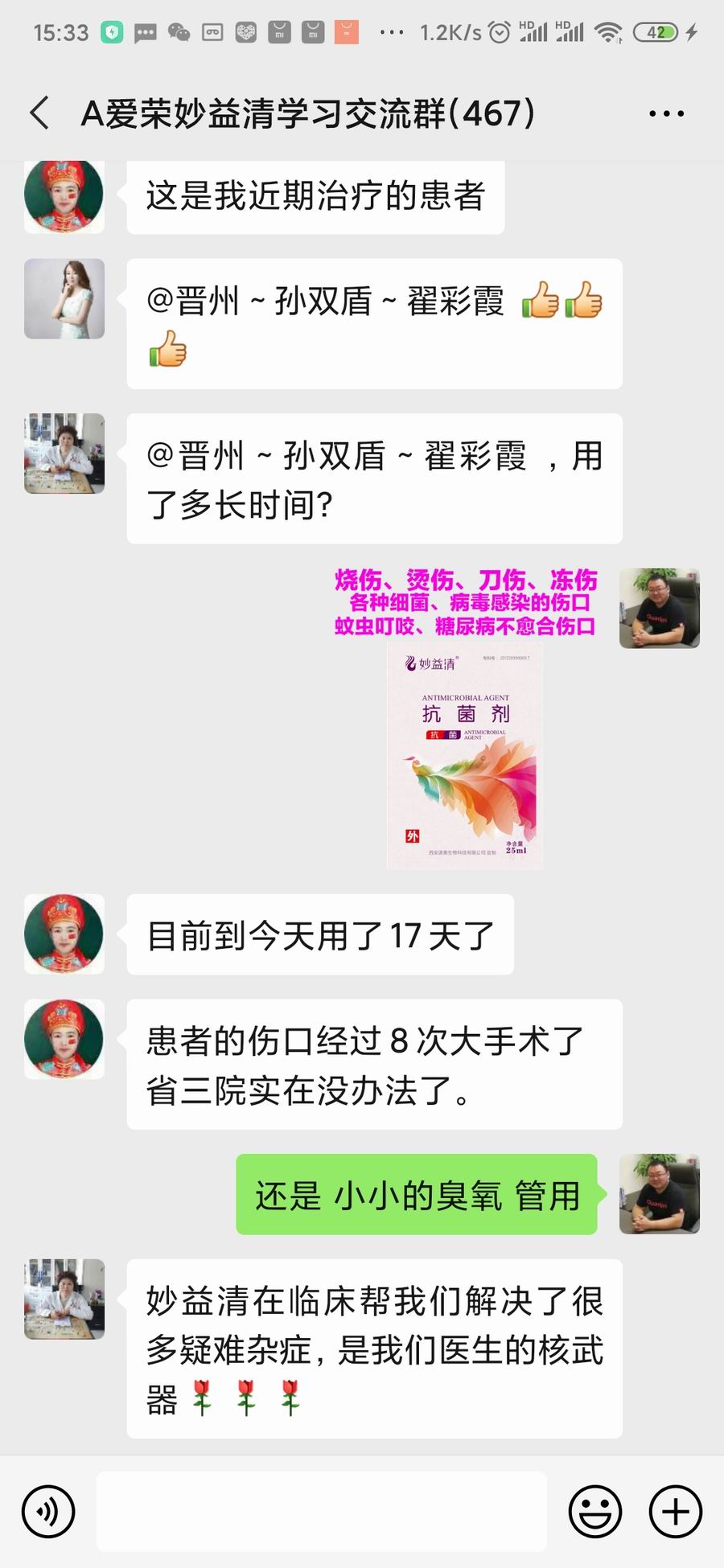Open the plus attachments menu
The width and height of the screenshot is (724, 1568).
point(675,1512)
